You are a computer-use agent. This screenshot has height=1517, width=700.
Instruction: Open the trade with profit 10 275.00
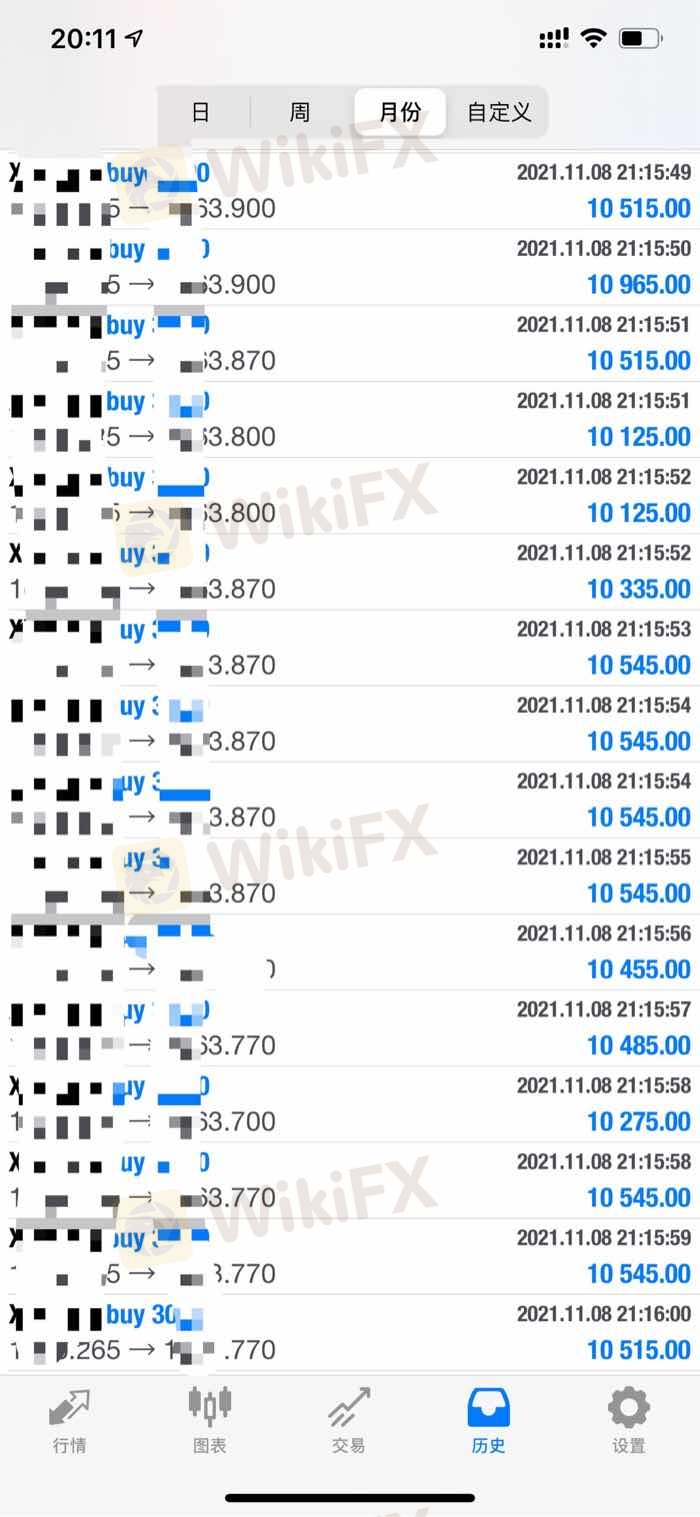(350, 1104)
